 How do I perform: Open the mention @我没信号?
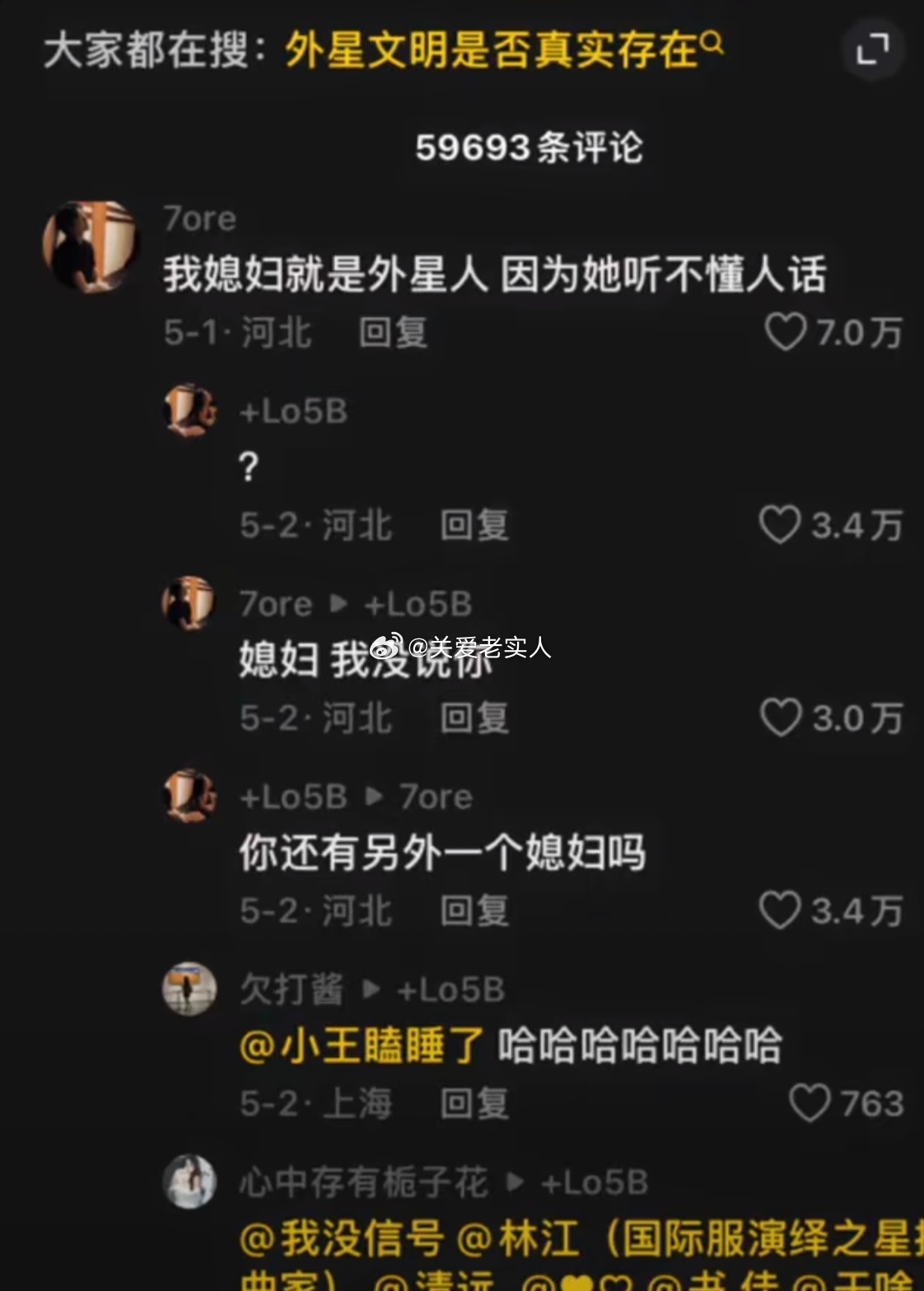tap(342, 1239)
